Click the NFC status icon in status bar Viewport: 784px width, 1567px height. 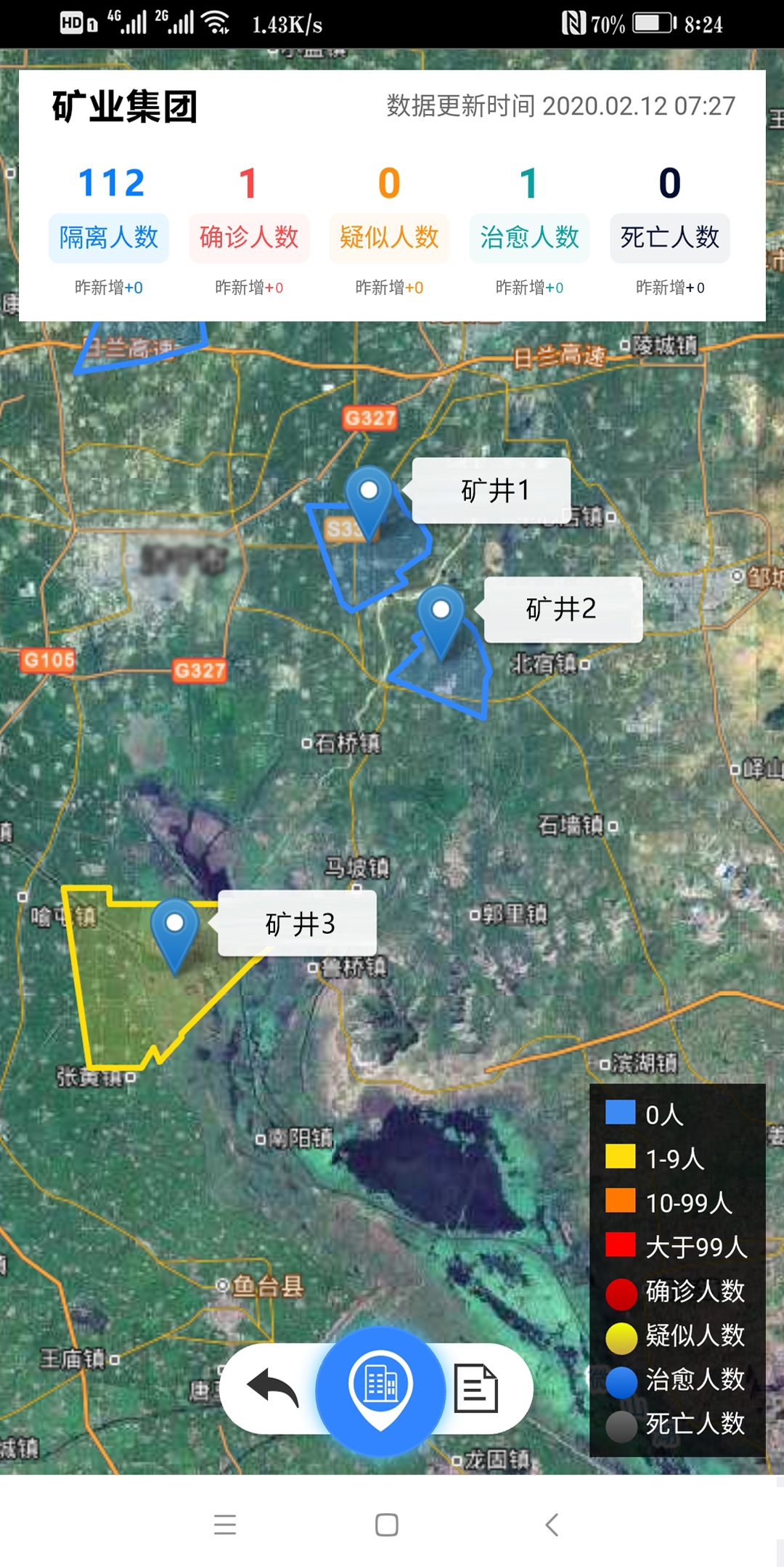[x=576, y=23]
